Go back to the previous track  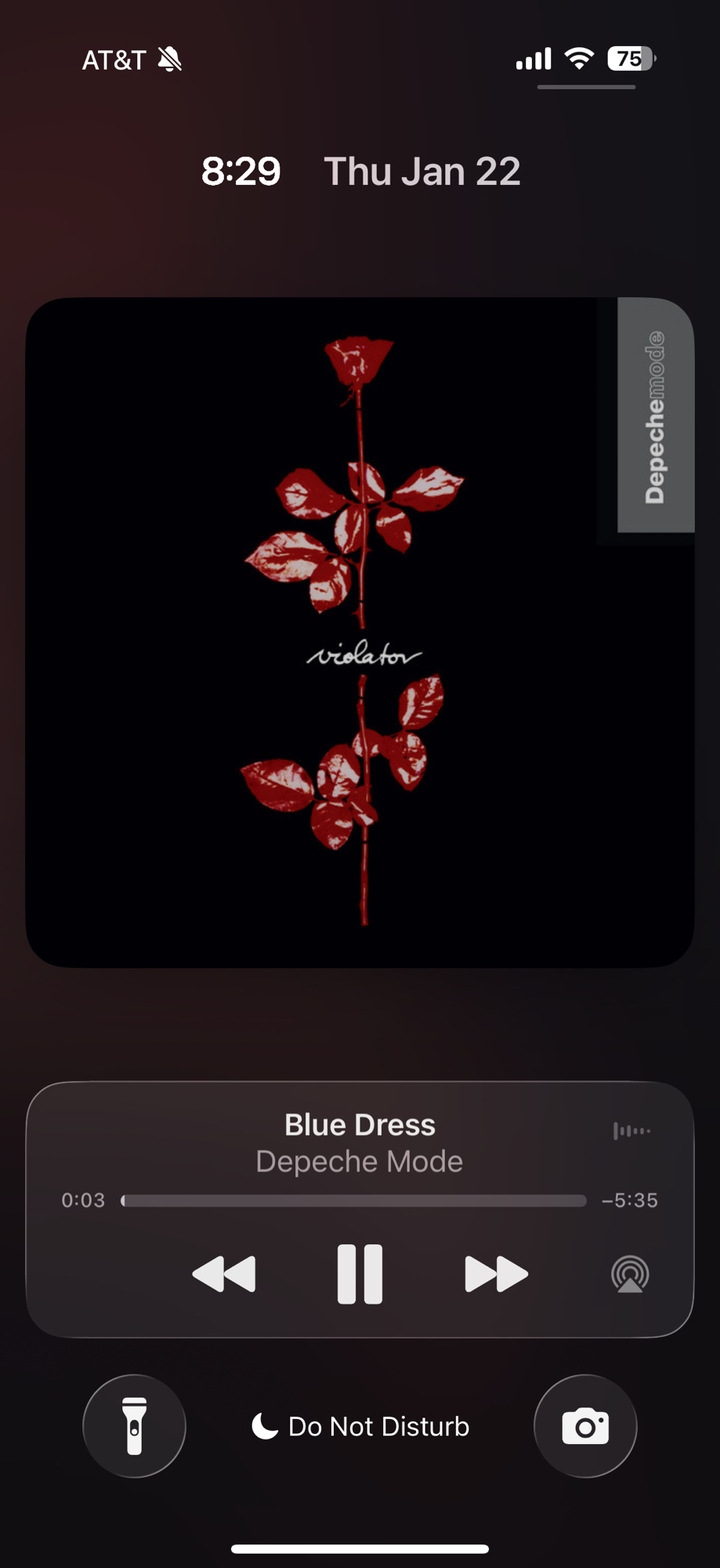224,1274
